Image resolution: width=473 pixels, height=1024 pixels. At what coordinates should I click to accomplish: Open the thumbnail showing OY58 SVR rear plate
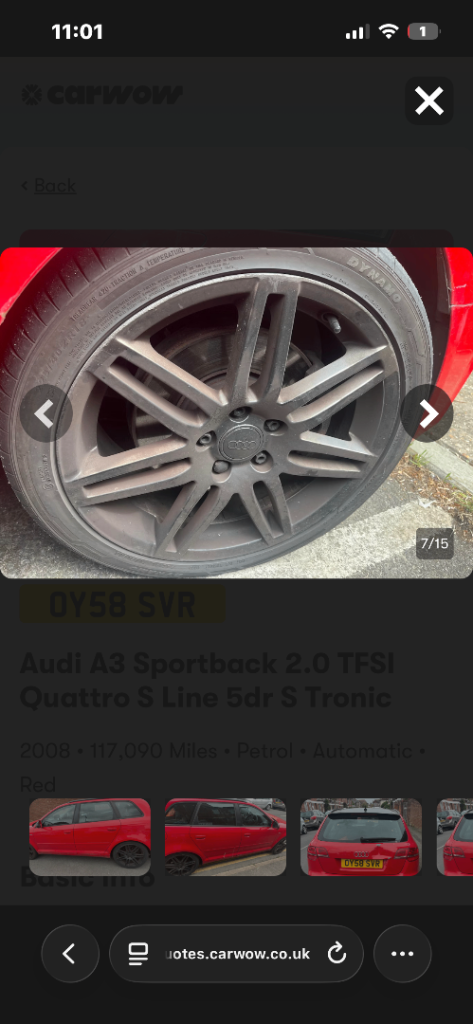pos(361,837)
